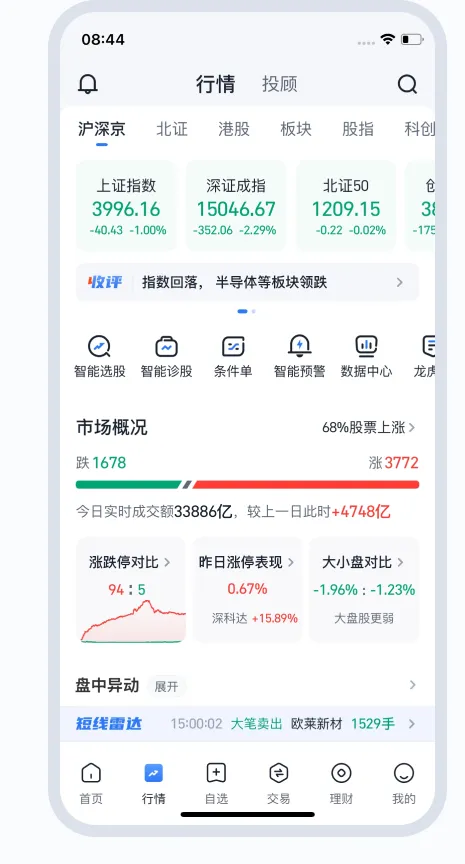The width and height of the screenshot is (465, 864).
Task: Go to the 自选 bottom tab
Action: pyautogui.click(x=216, y=784)
